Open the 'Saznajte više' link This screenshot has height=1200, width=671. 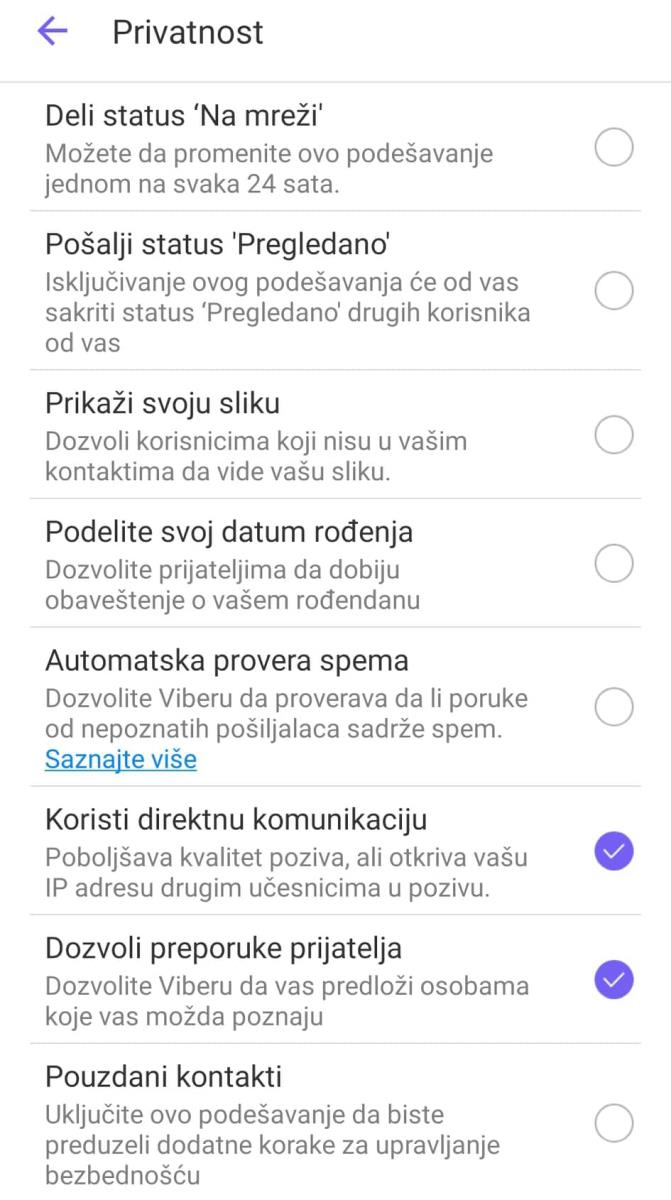tap(121, 760)
